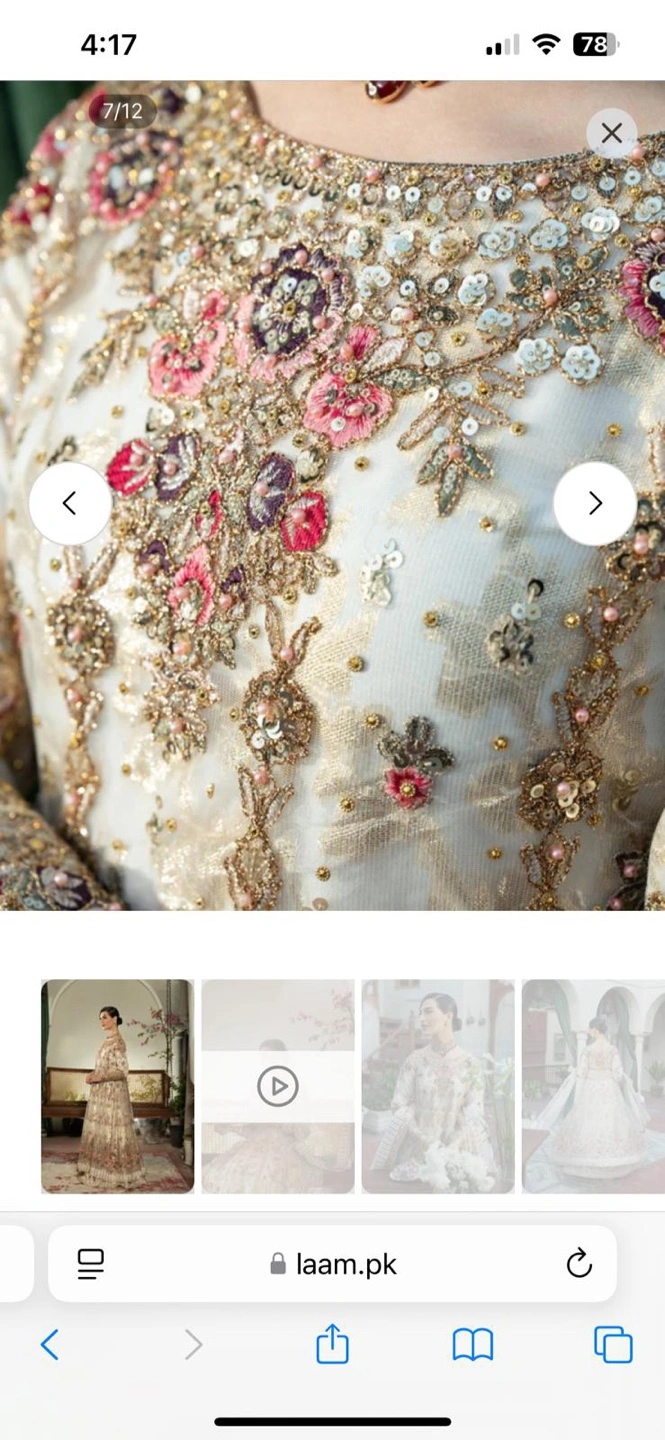Go to the previous product image

click(x=70, y=503)
